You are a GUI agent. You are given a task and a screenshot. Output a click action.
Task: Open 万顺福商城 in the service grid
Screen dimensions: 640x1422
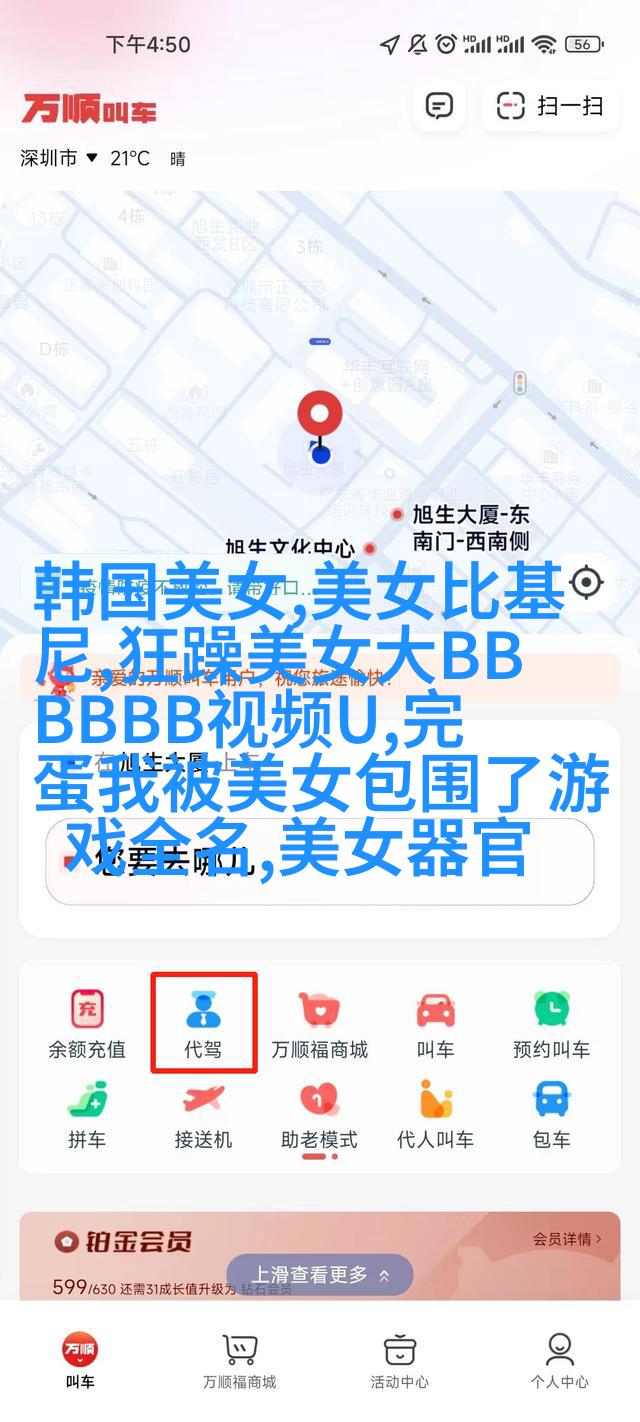319,1023
